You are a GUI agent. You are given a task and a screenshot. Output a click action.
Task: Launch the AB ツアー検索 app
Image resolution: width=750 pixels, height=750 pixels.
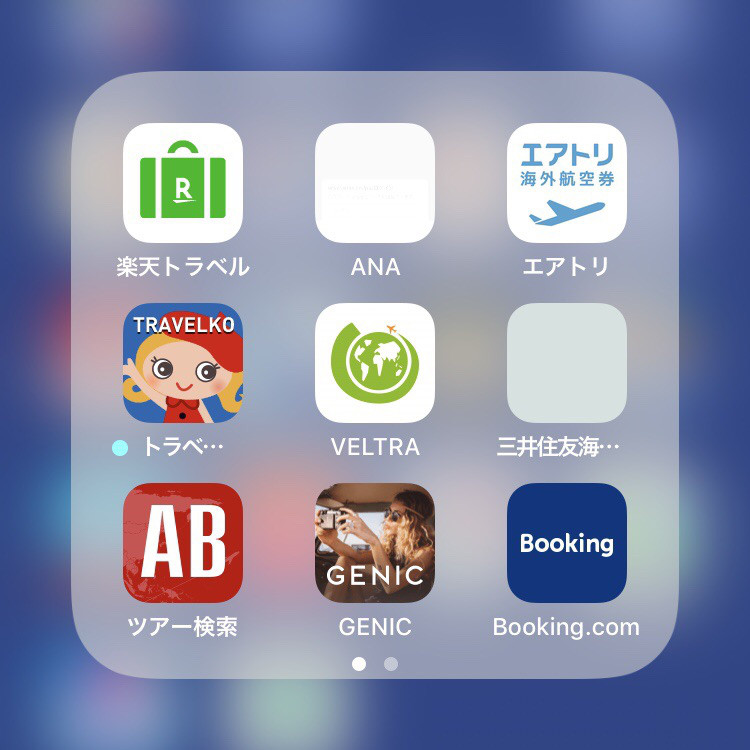point(183,543)
